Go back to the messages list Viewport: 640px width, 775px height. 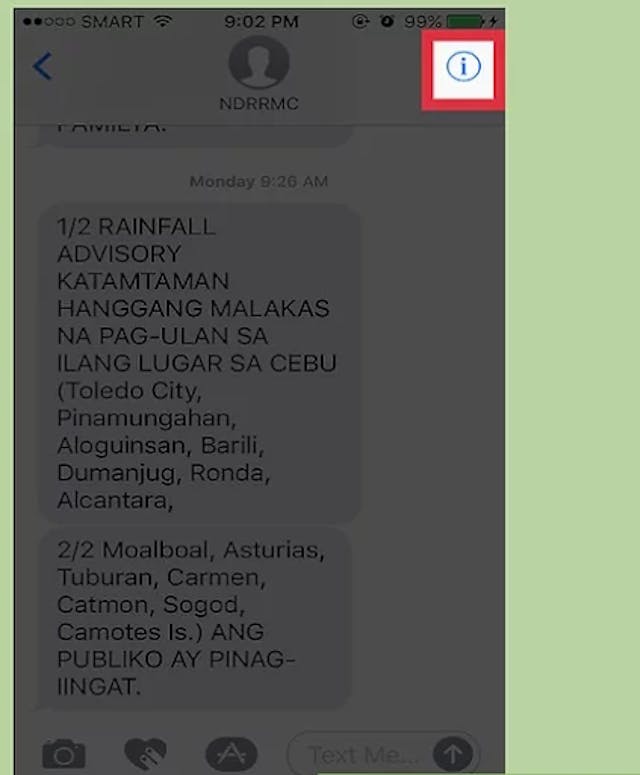pos(42,67)
